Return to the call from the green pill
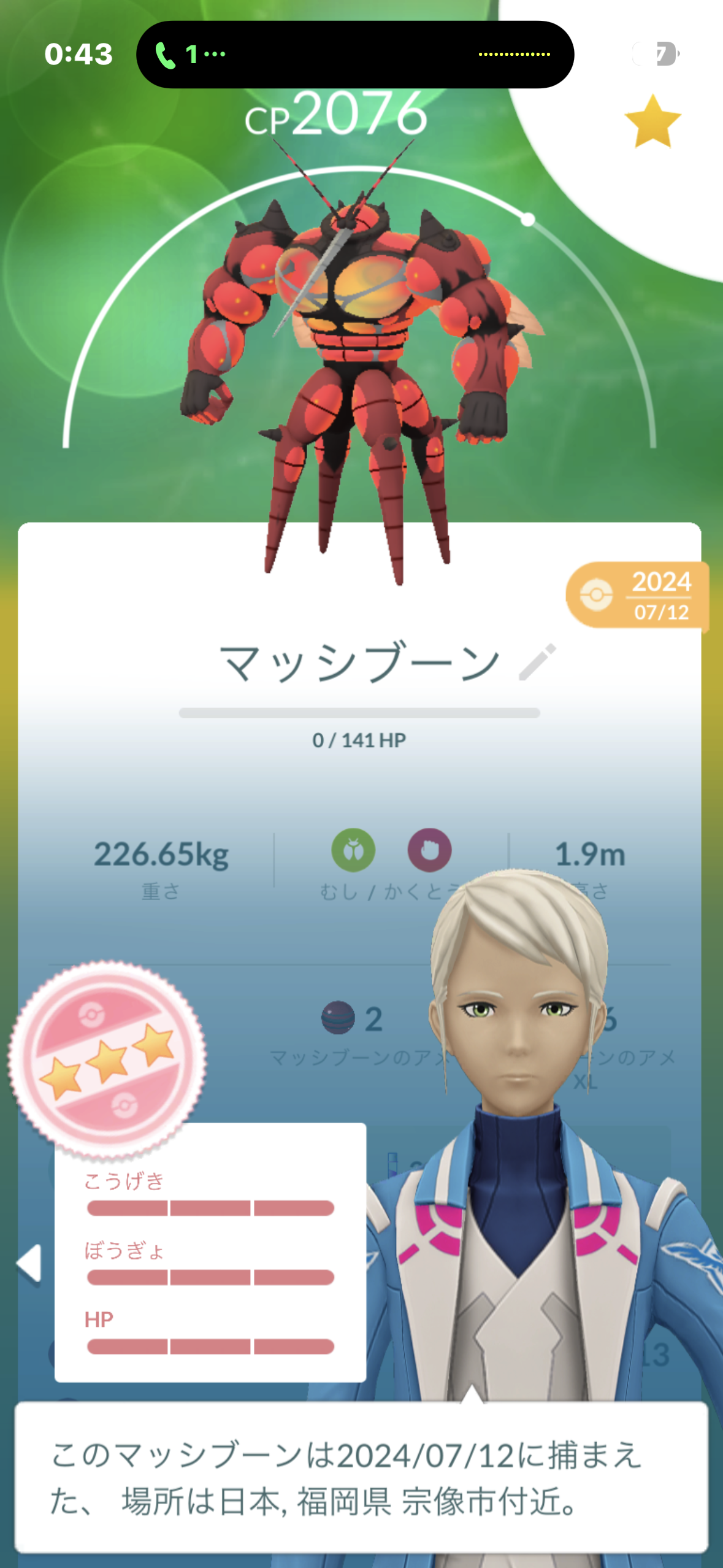The width and height of the screenshot is (723, 1568). point(190,55)
